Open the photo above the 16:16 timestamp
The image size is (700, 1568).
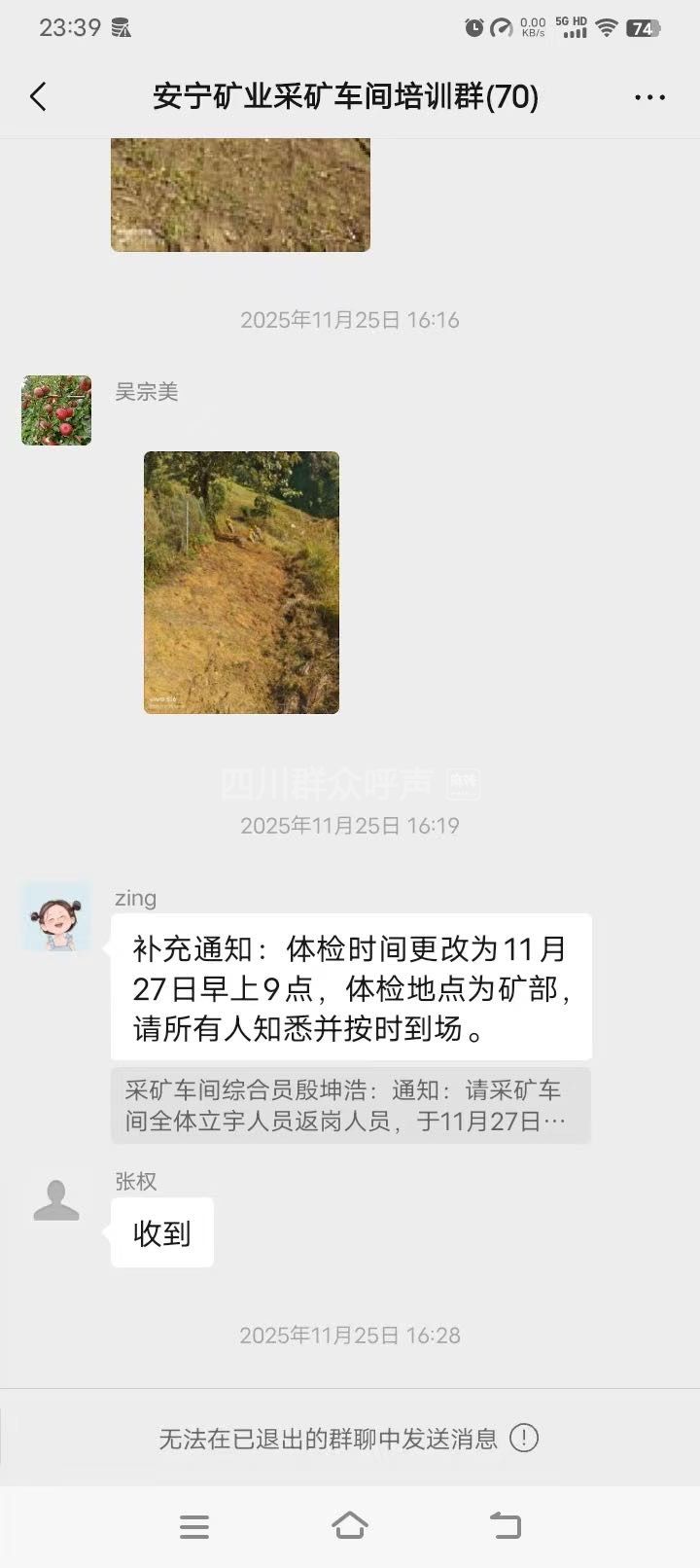240,195
